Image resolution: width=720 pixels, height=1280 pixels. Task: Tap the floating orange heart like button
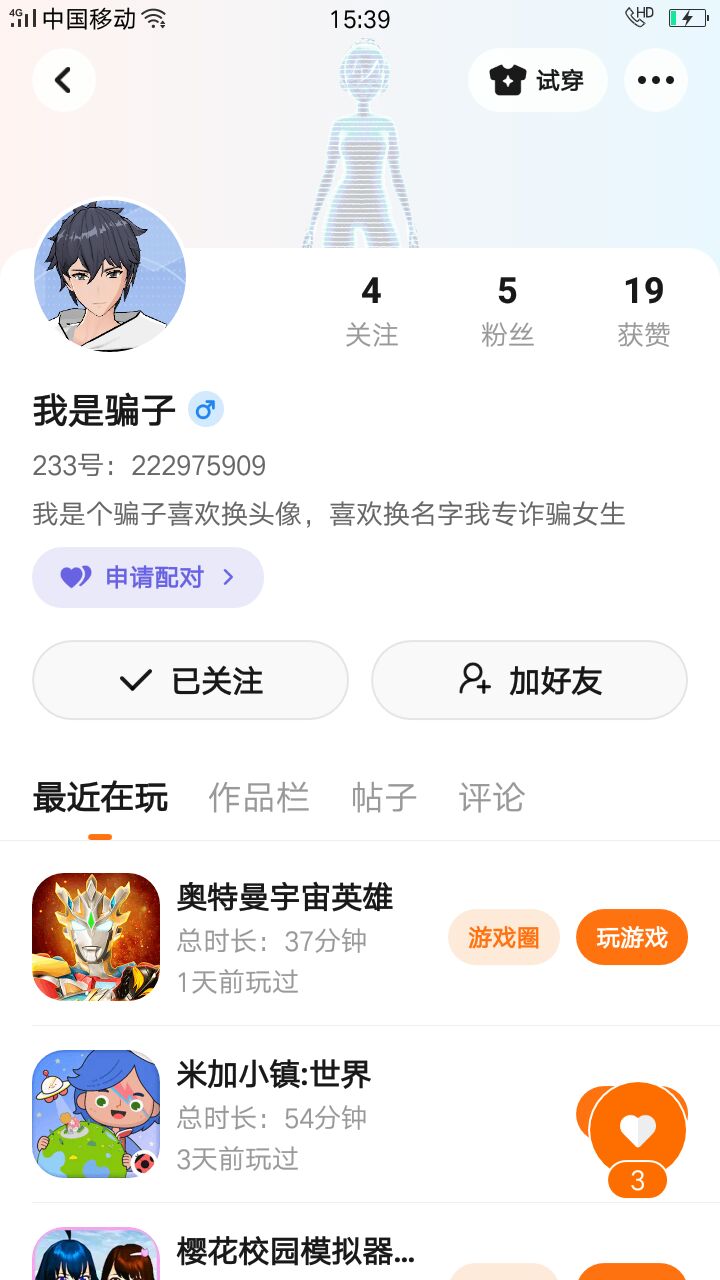pos(638,1130)
